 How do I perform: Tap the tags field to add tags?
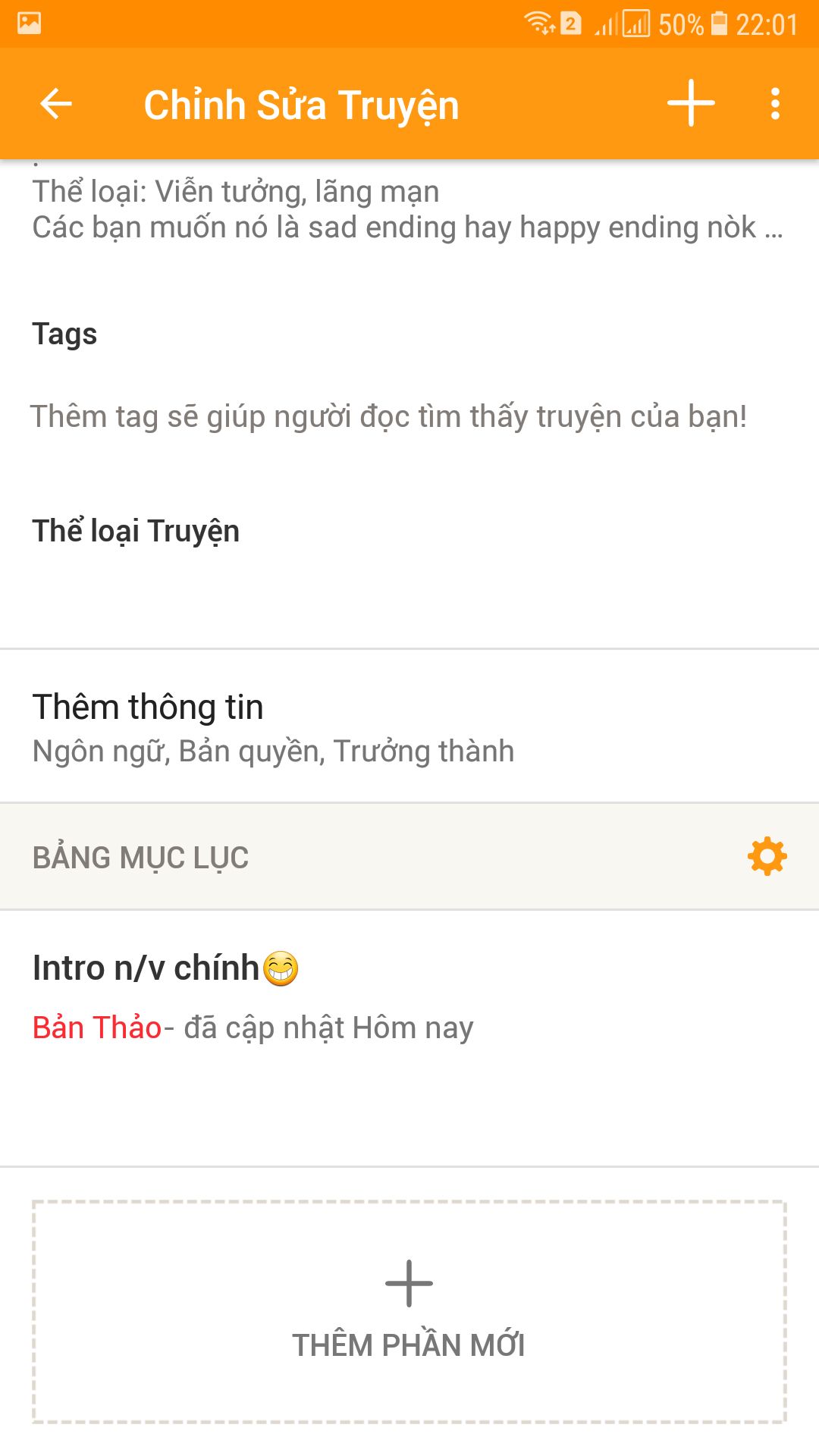pyautogui.click(x=388, y=416)
